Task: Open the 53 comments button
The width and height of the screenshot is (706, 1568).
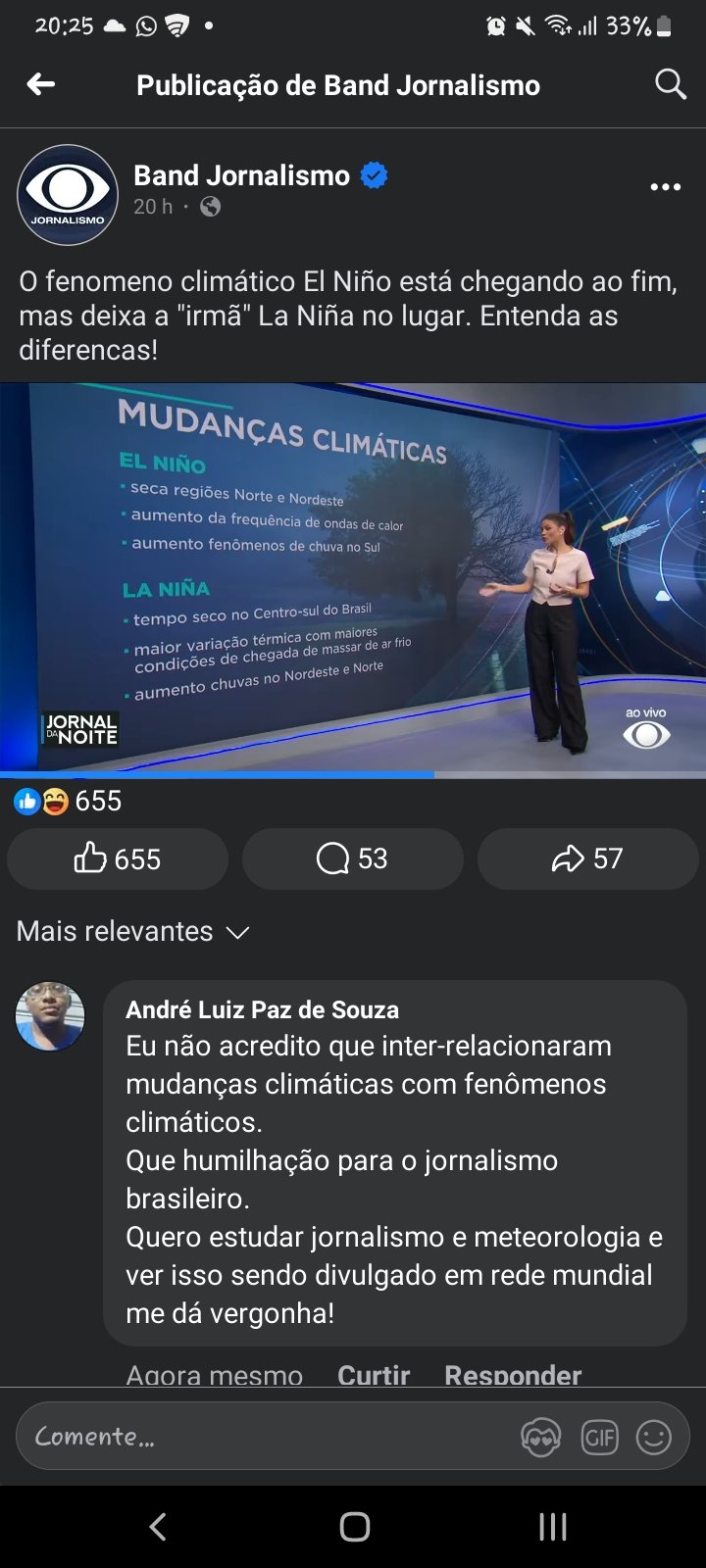Action: pyautogui.click(x=353, y=859)
